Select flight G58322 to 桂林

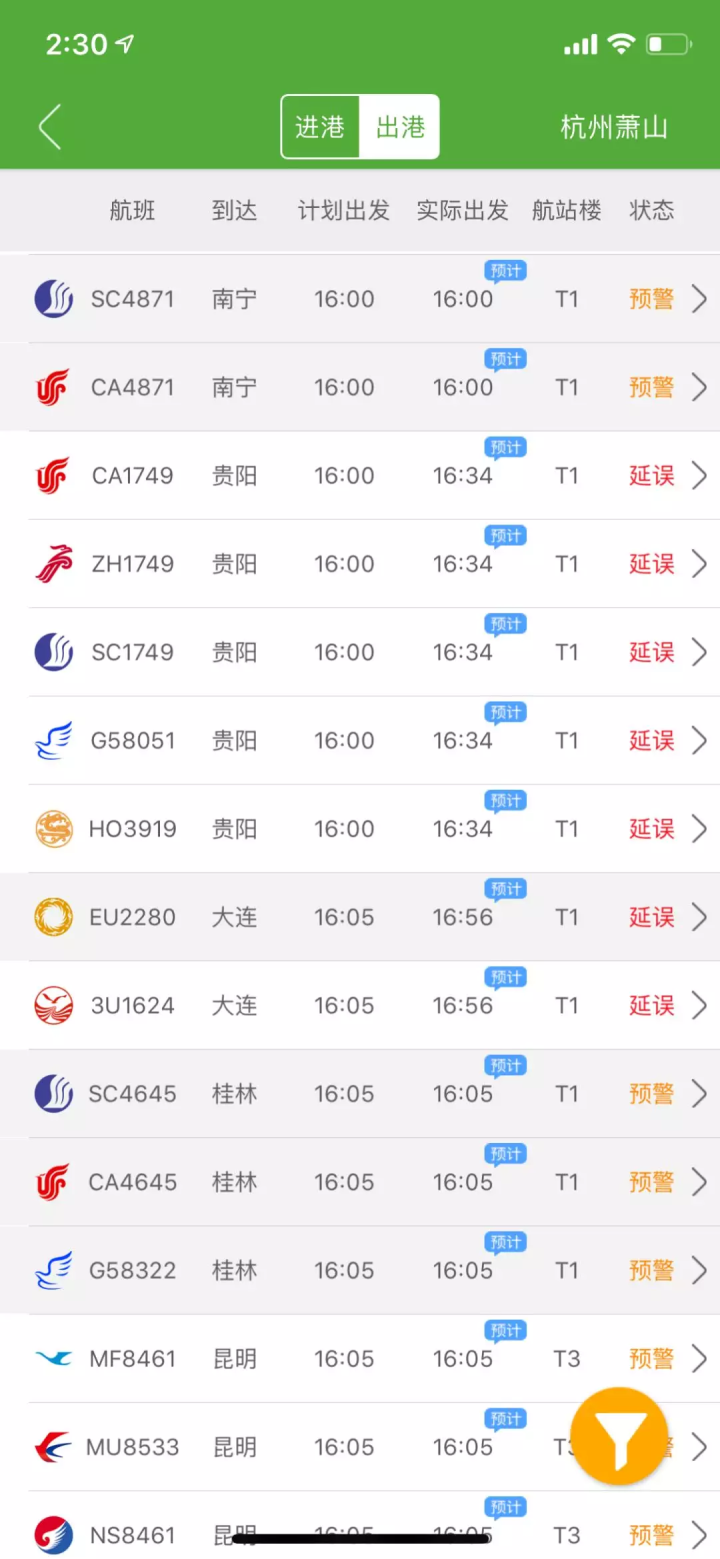[360, 1270]
